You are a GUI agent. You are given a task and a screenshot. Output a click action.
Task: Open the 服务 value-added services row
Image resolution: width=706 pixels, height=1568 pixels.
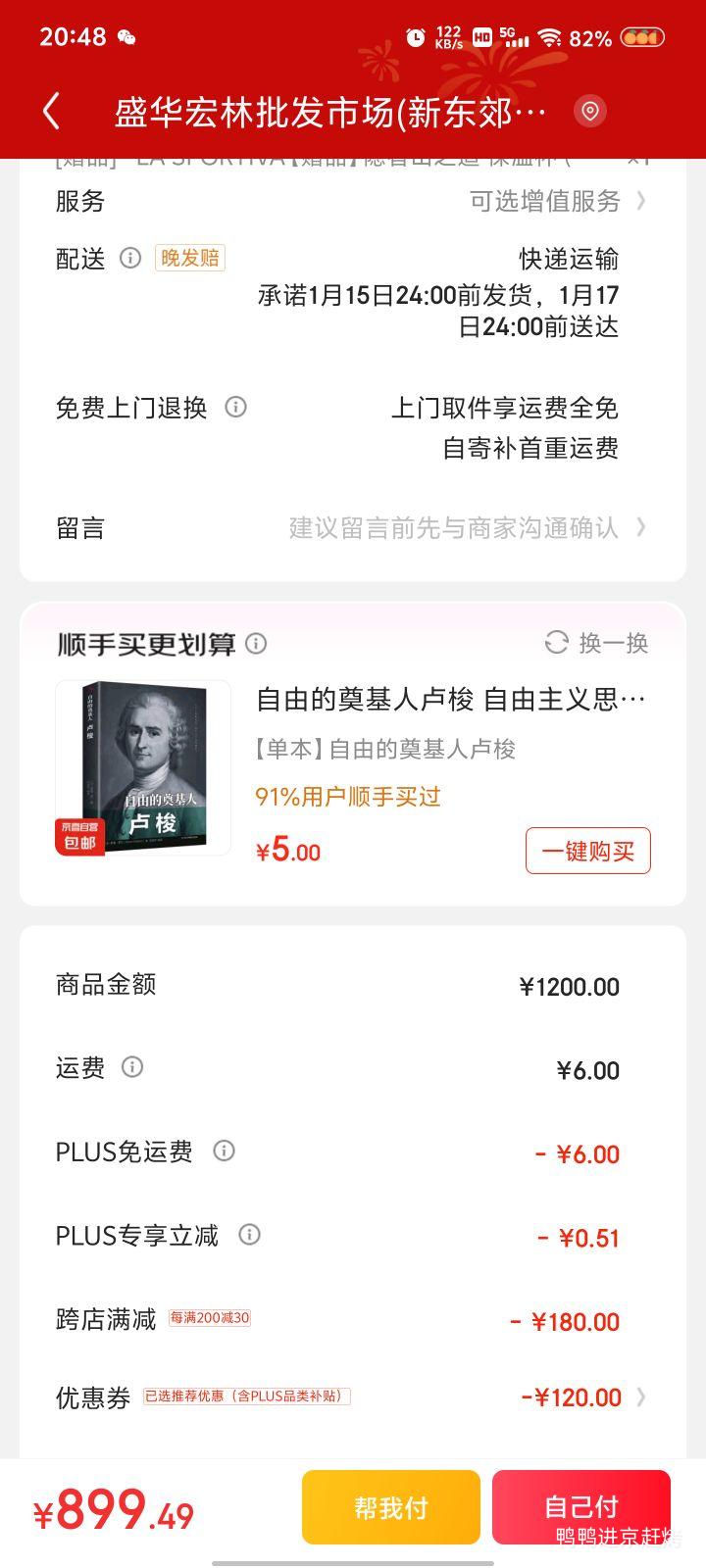[x=353, y=201]
